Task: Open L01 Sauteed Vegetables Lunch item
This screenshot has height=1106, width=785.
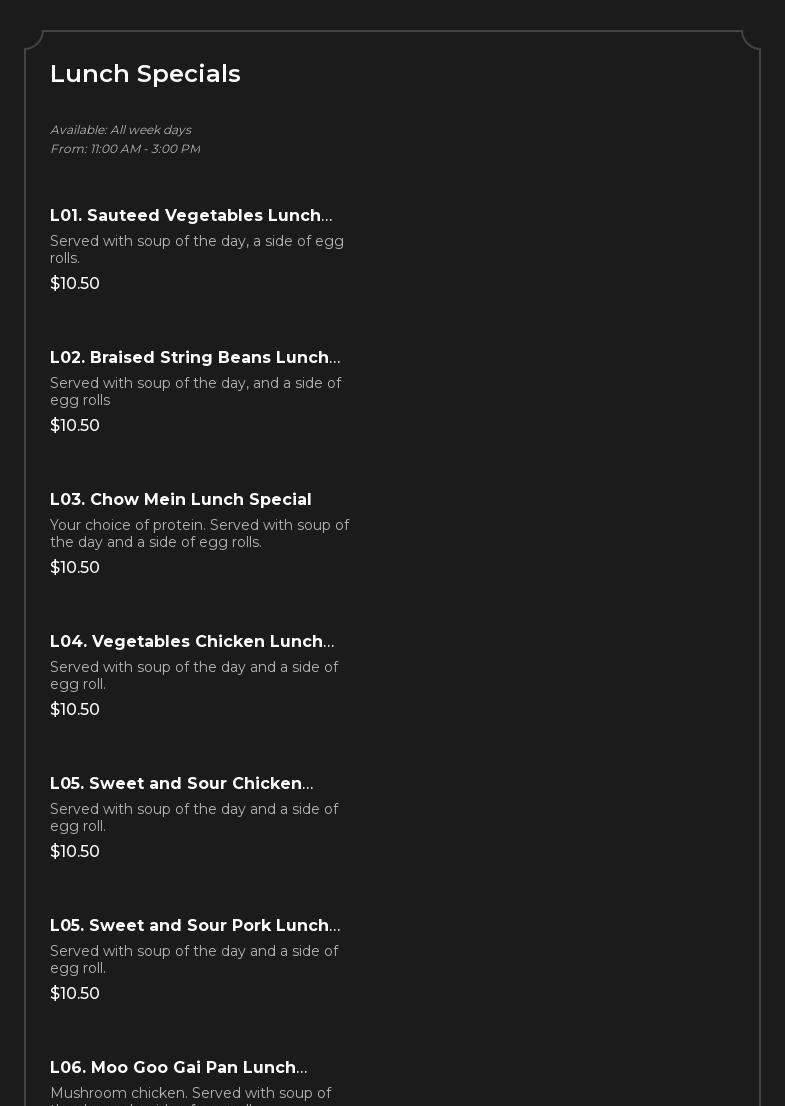Action: tap(191, 216)
